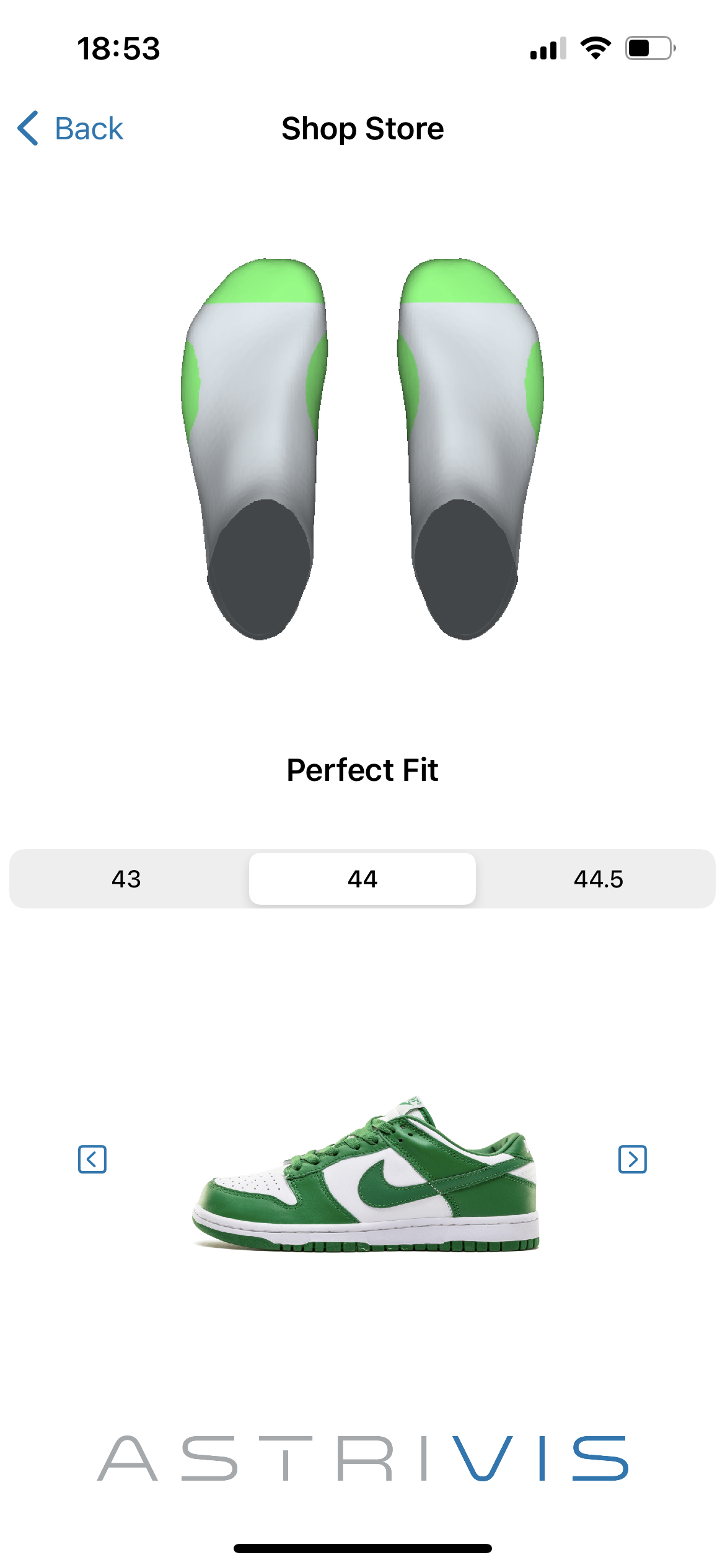Select shoe size 43
The width and height of the screenshot is (725, 1568).
tap(127, 879)
